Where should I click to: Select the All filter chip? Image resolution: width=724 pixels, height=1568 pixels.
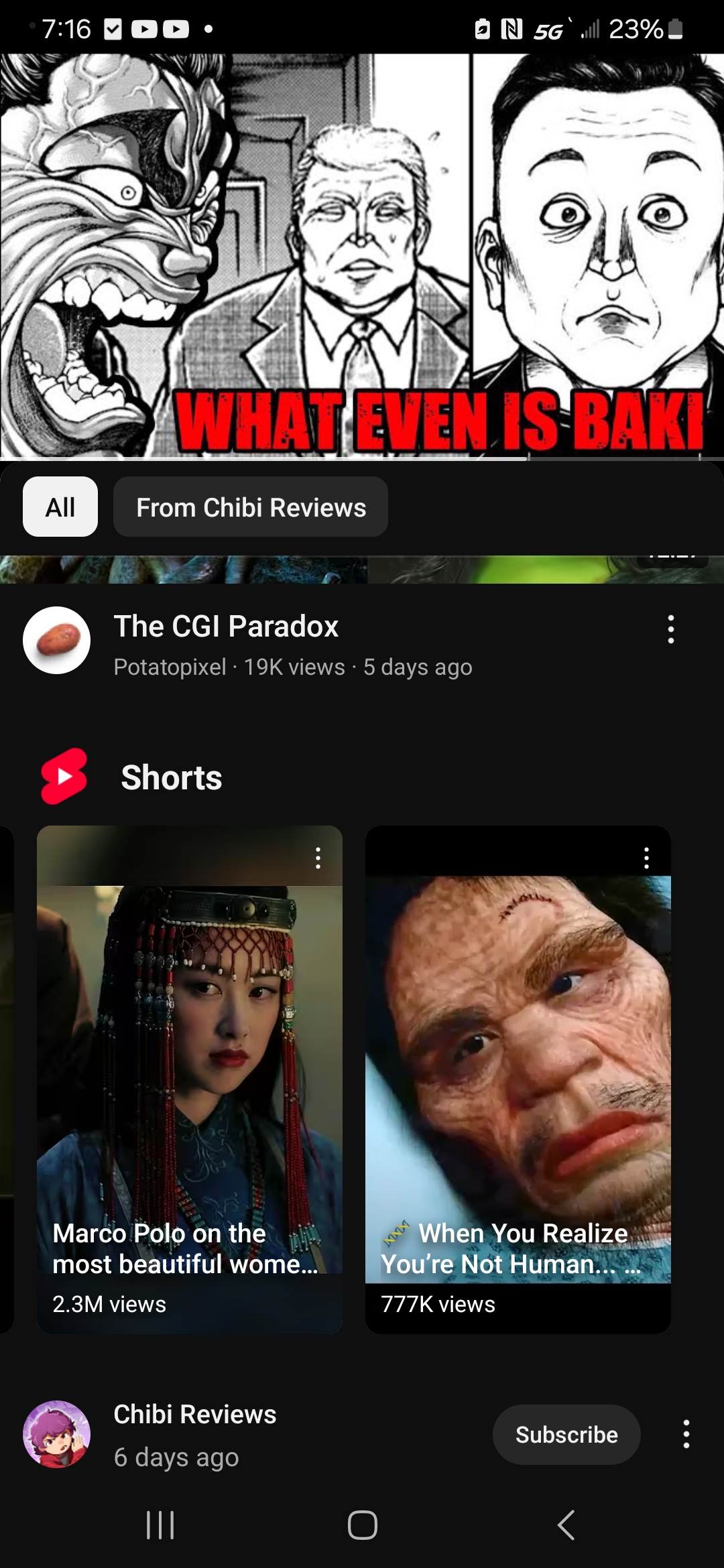[60, 507]
